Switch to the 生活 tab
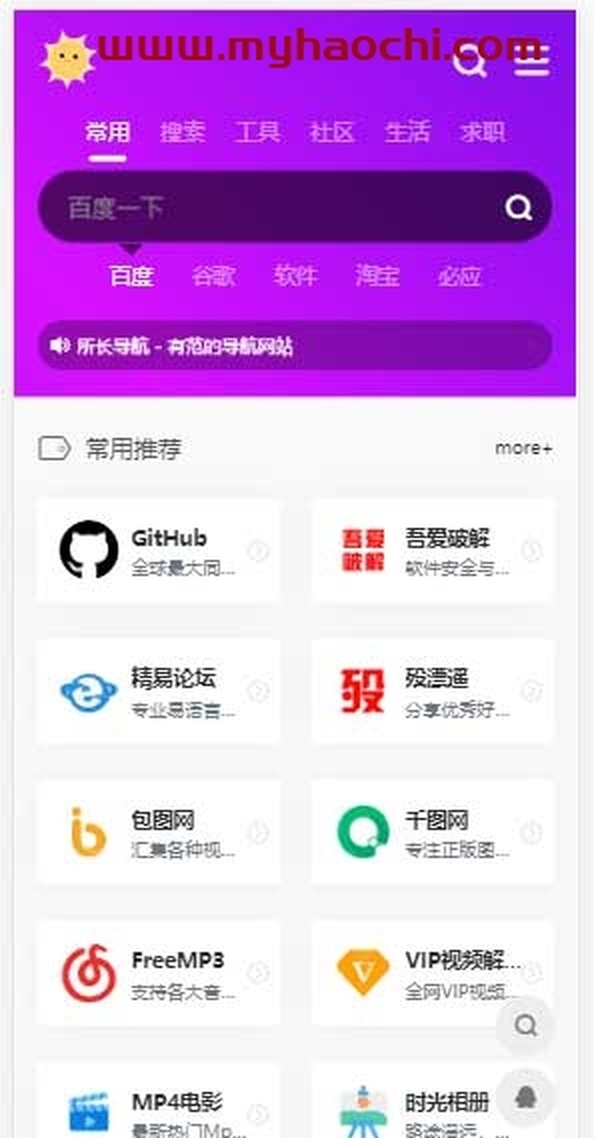 (x=407, y=132)
